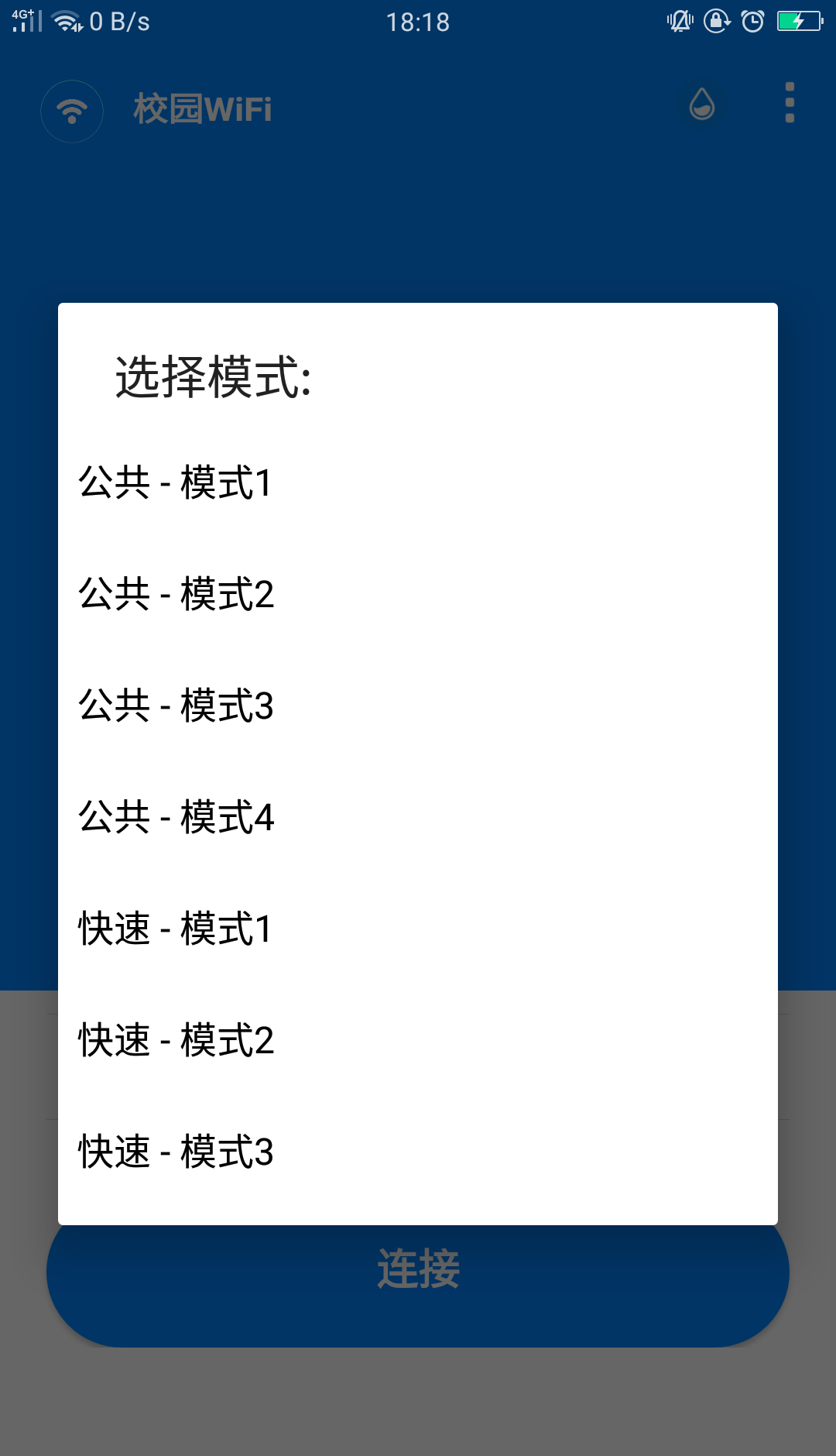Choose 公共 - 模式2 mode
The width and height of the screenshot is (836, 1456).
(418, 594)
